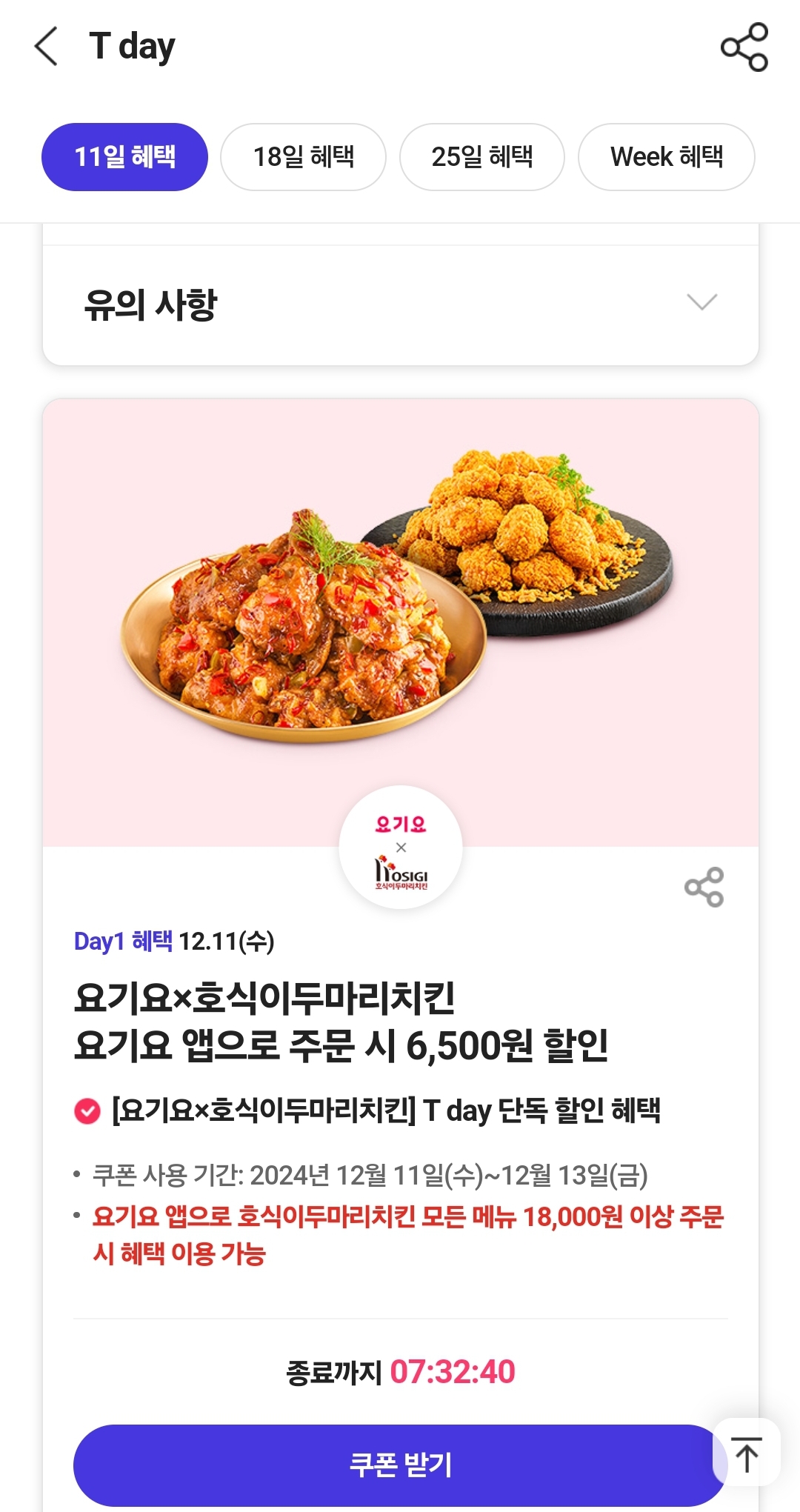The image size is (800, 1512).
Task: Tap 쿠폰 받기 to get the coupon
Action: (x=399, y=1465)
